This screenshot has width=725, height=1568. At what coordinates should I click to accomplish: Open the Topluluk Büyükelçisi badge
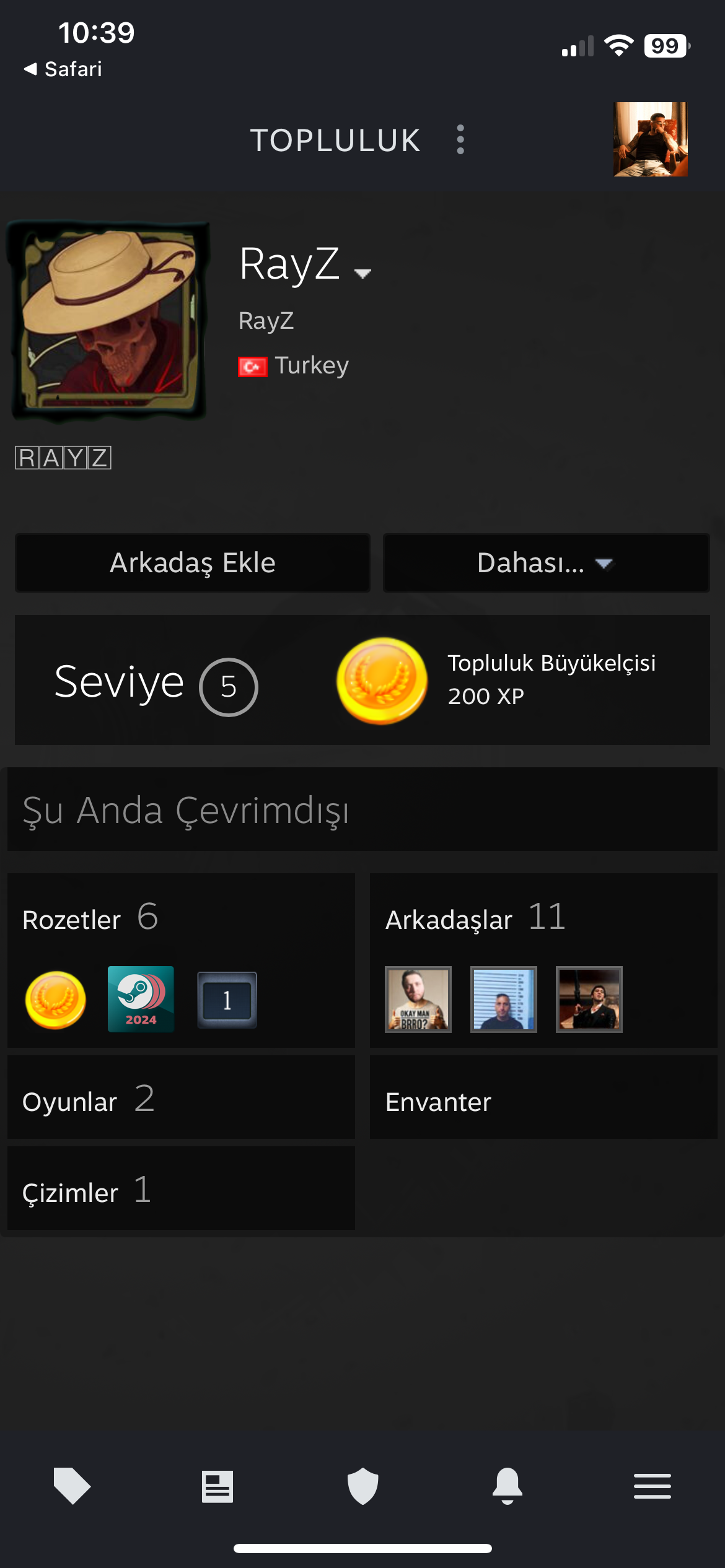point(382,681)
